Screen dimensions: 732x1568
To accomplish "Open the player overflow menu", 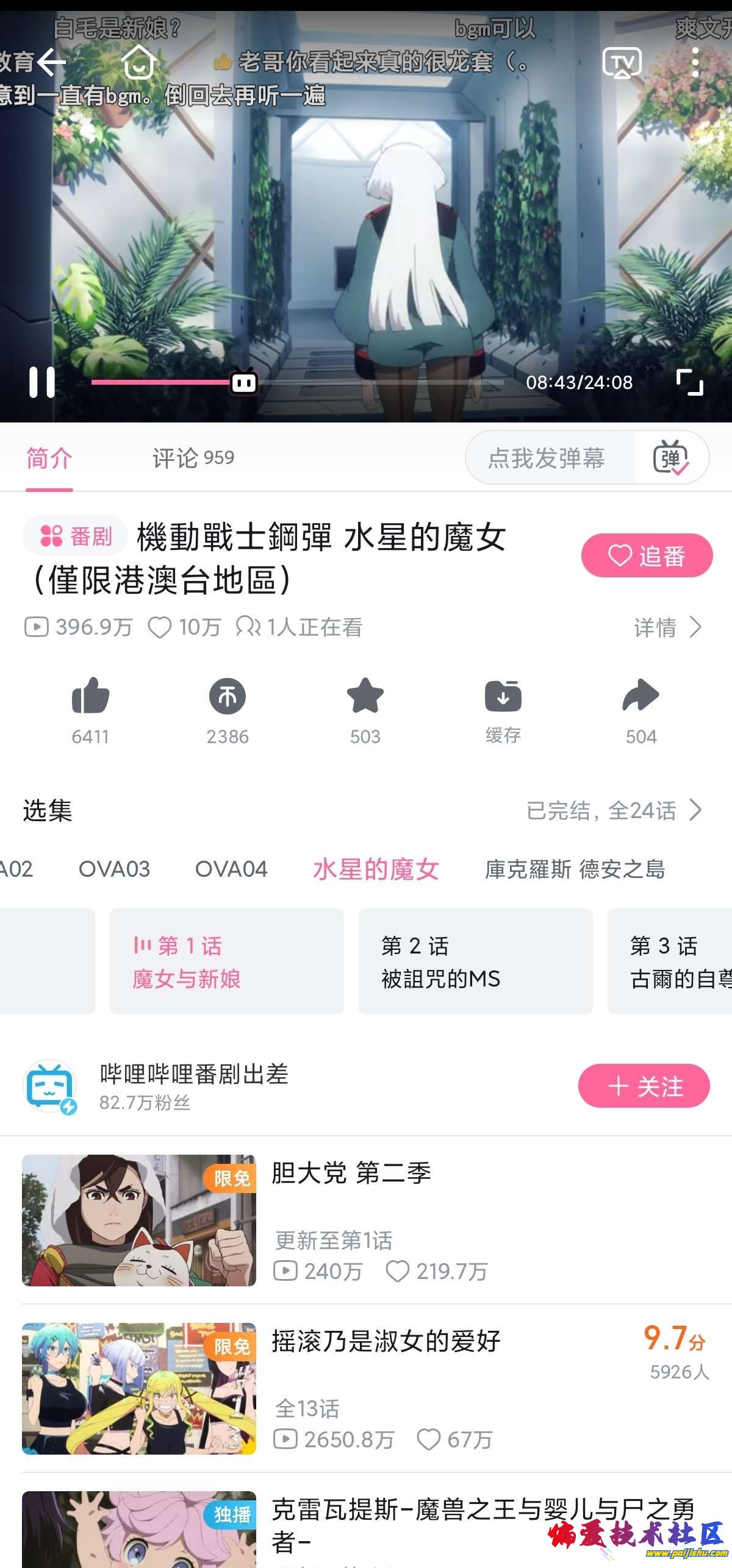I will [x=695, y=62].
